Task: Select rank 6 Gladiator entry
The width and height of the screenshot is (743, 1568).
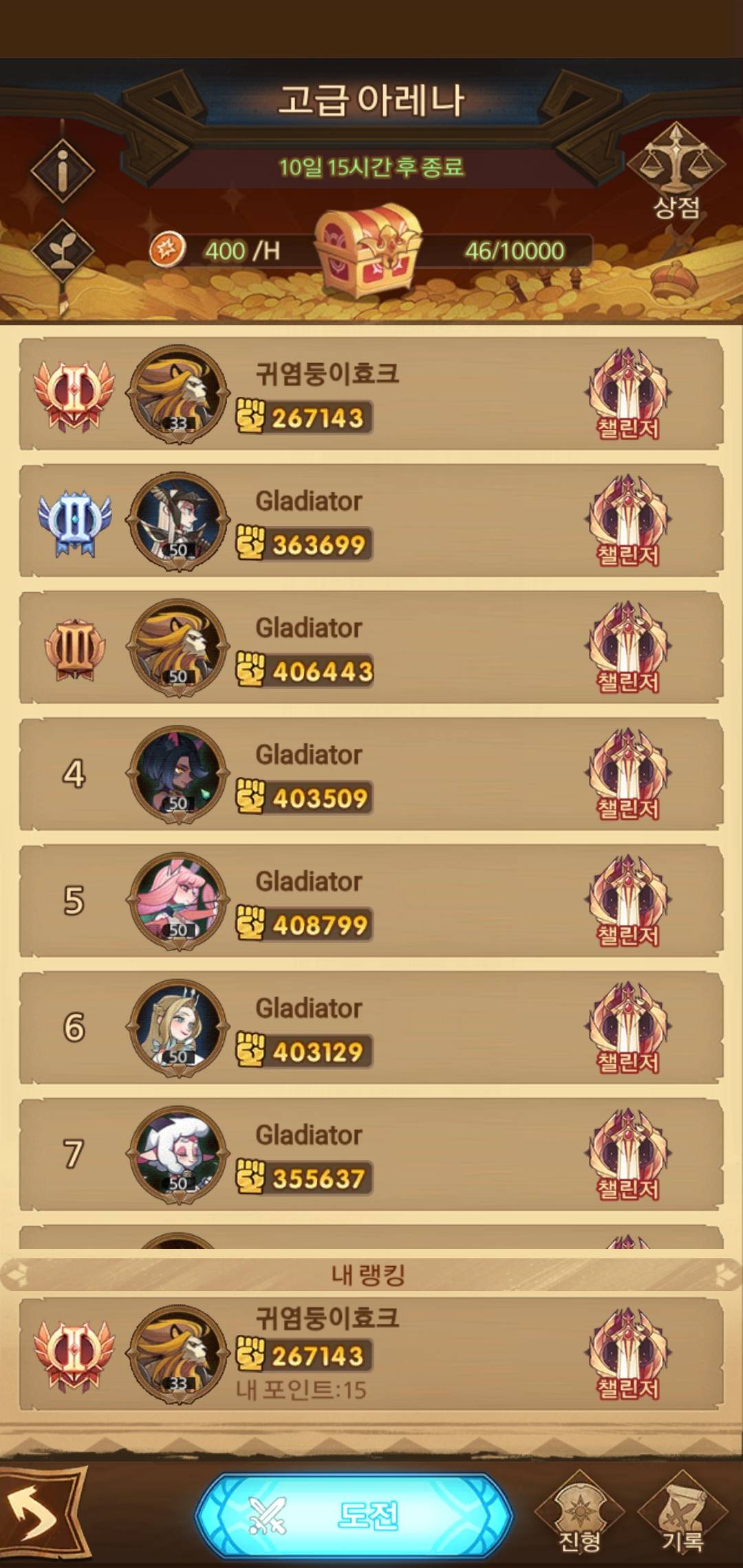Action: coord(371,1027)
